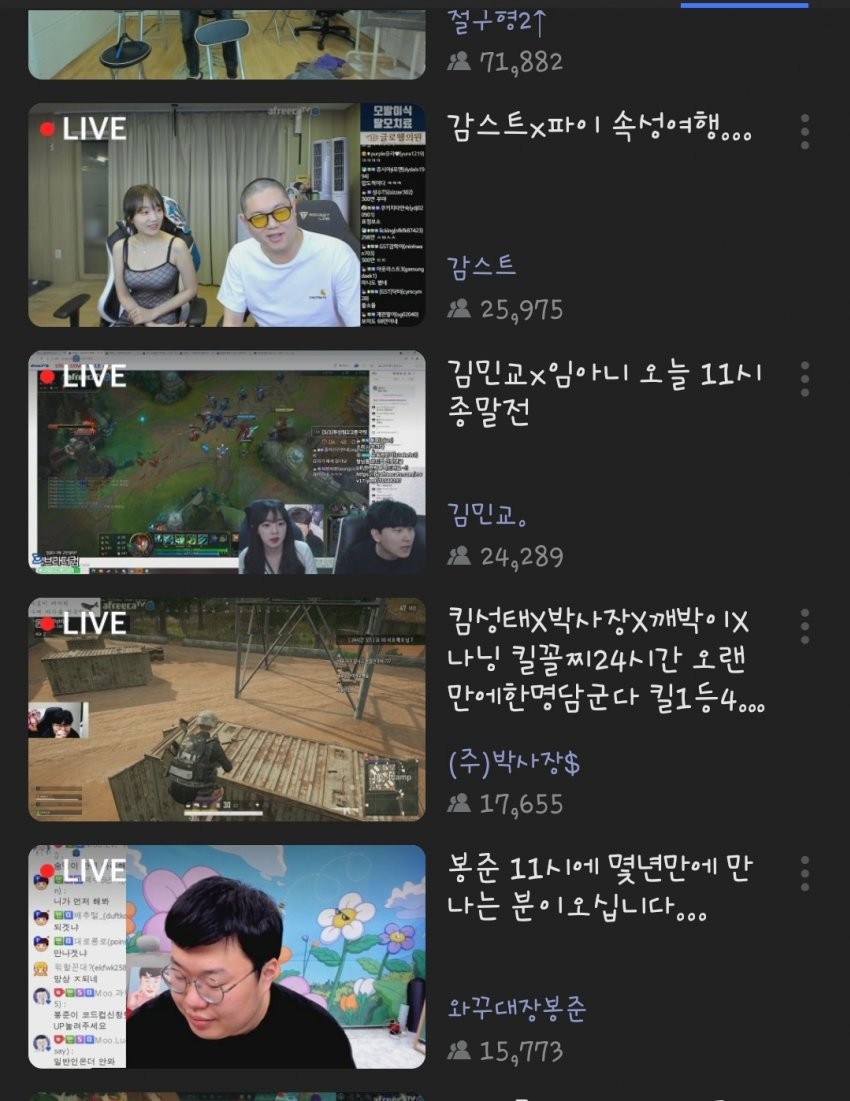
Task: Go to (주)박사장$ channel
Action: [x=515, y=762]
